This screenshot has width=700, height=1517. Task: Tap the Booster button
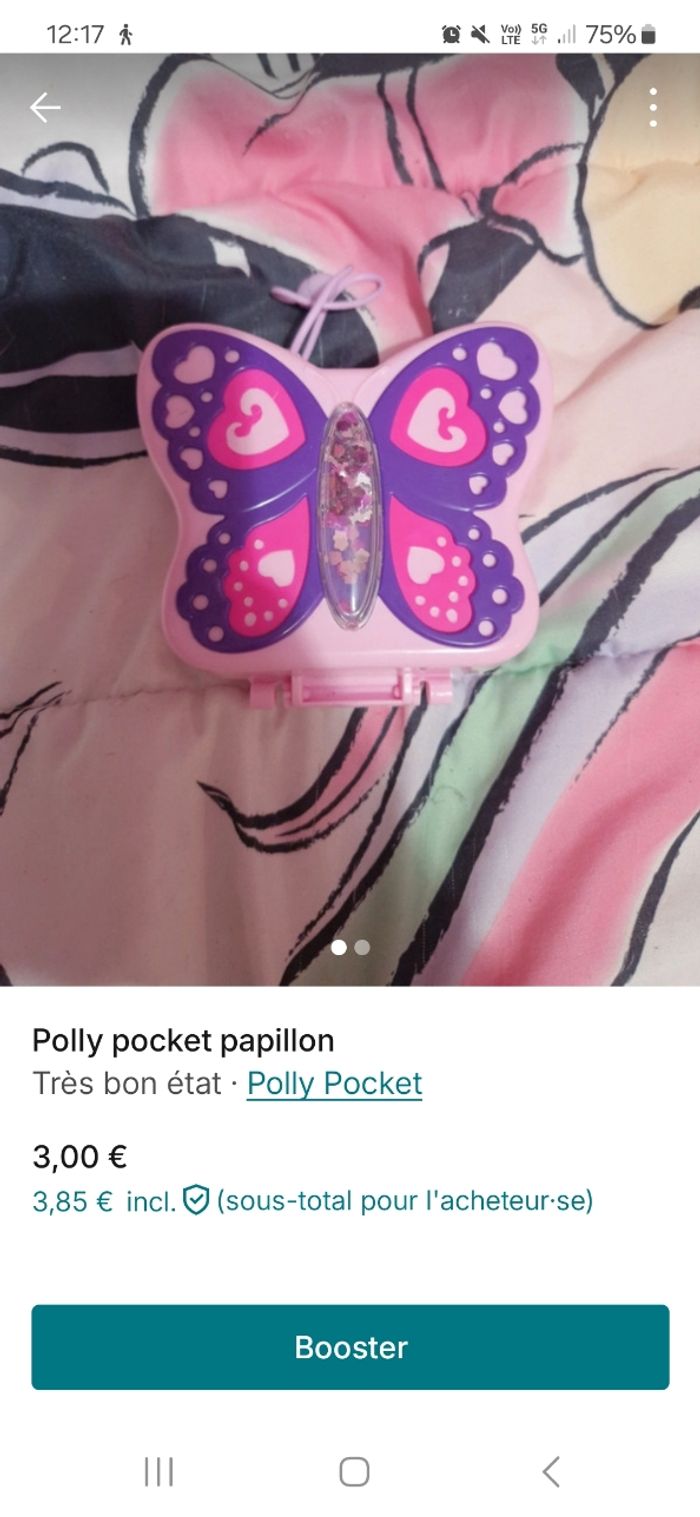[350, 1347]
